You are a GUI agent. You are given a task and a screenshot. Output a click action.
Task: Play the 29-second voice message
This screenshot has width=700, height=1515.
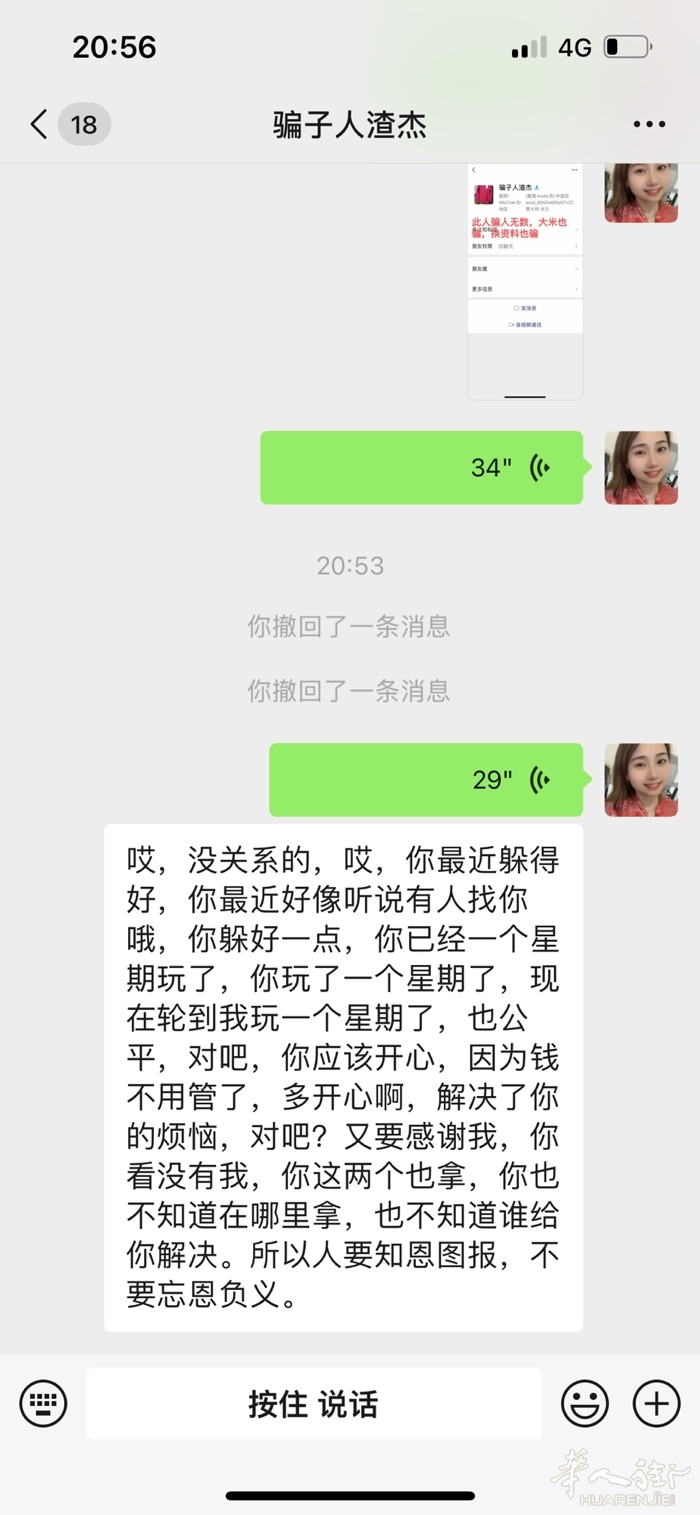(x=426, y=780)
